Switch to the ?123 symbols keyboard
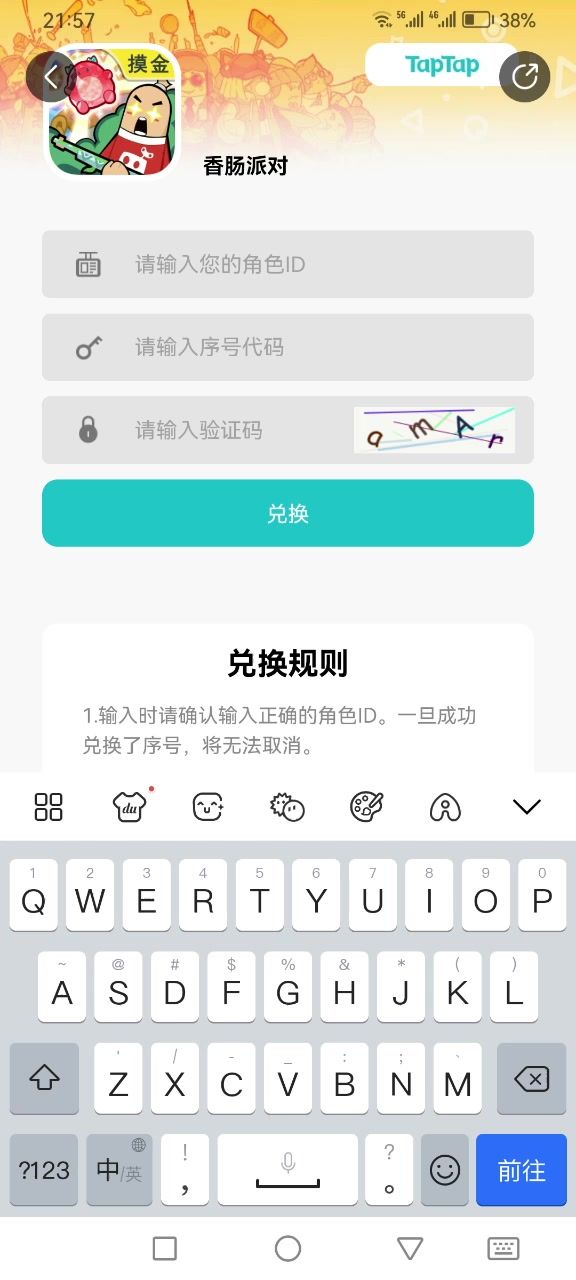This screenshot has width=576, height=1280. pyautogui.click(x=44, y=1170)
